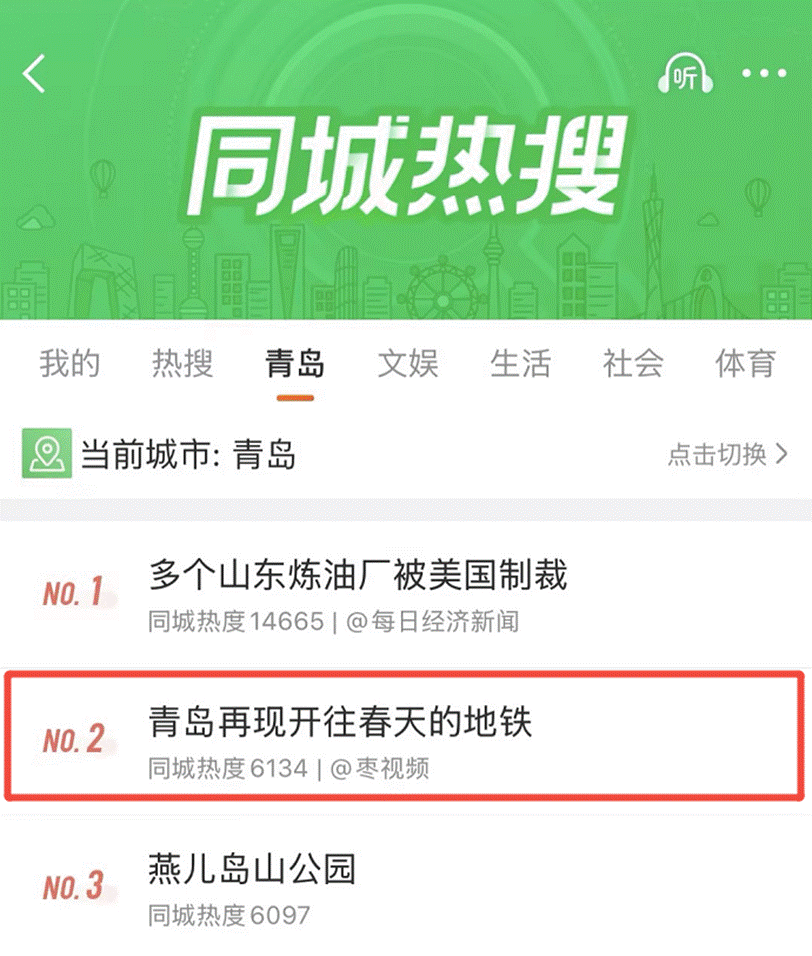Open the 体育 tab
This screenshot has height=956, width=812.
745,363
